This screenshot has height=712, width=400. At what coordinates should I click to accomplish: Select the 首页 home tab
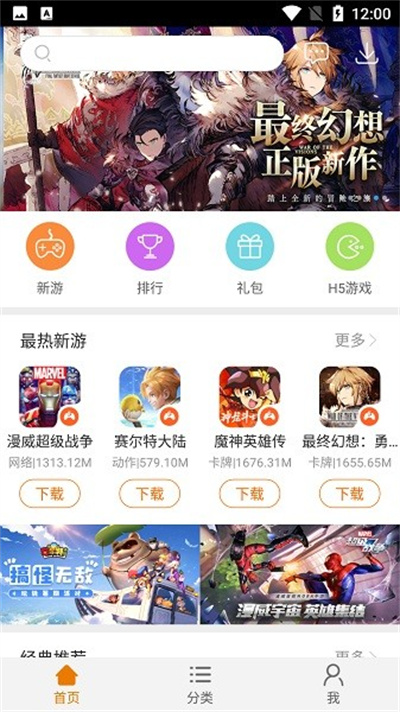click(67, 684)
